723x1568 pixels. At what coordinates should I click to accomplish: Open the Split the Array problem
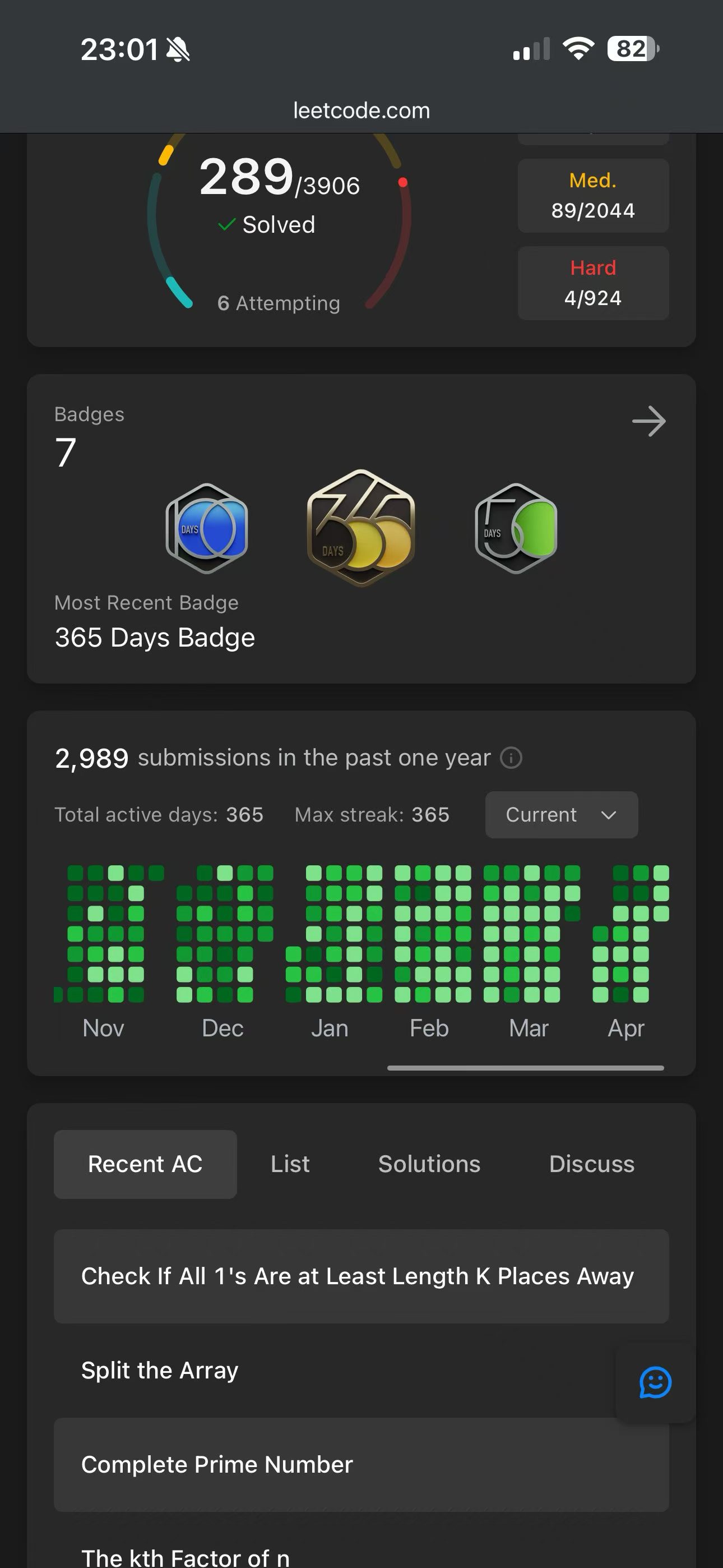point(160,1370)
